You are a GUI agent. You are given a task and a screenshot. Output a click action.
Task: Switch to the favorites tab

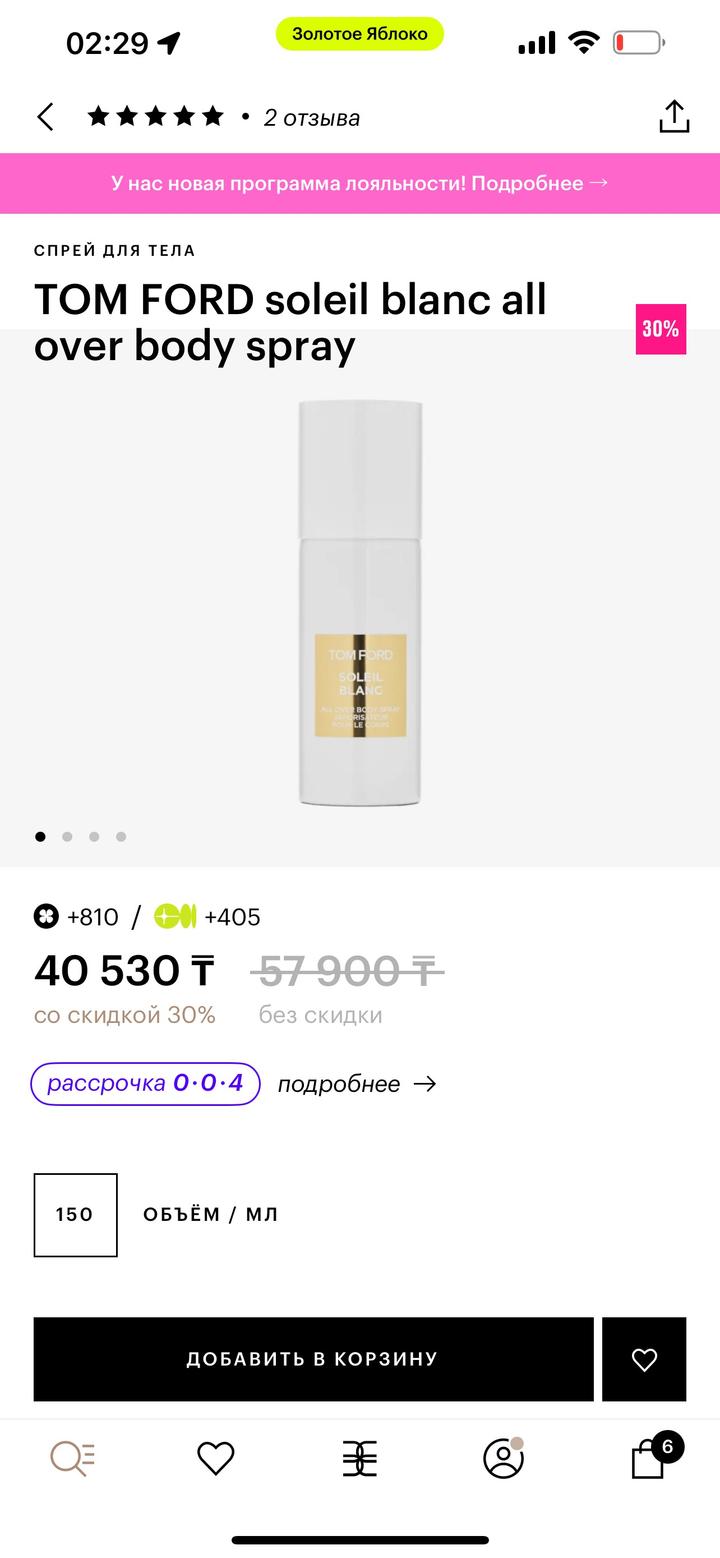pyautogui.click(x=215, y=1459)
